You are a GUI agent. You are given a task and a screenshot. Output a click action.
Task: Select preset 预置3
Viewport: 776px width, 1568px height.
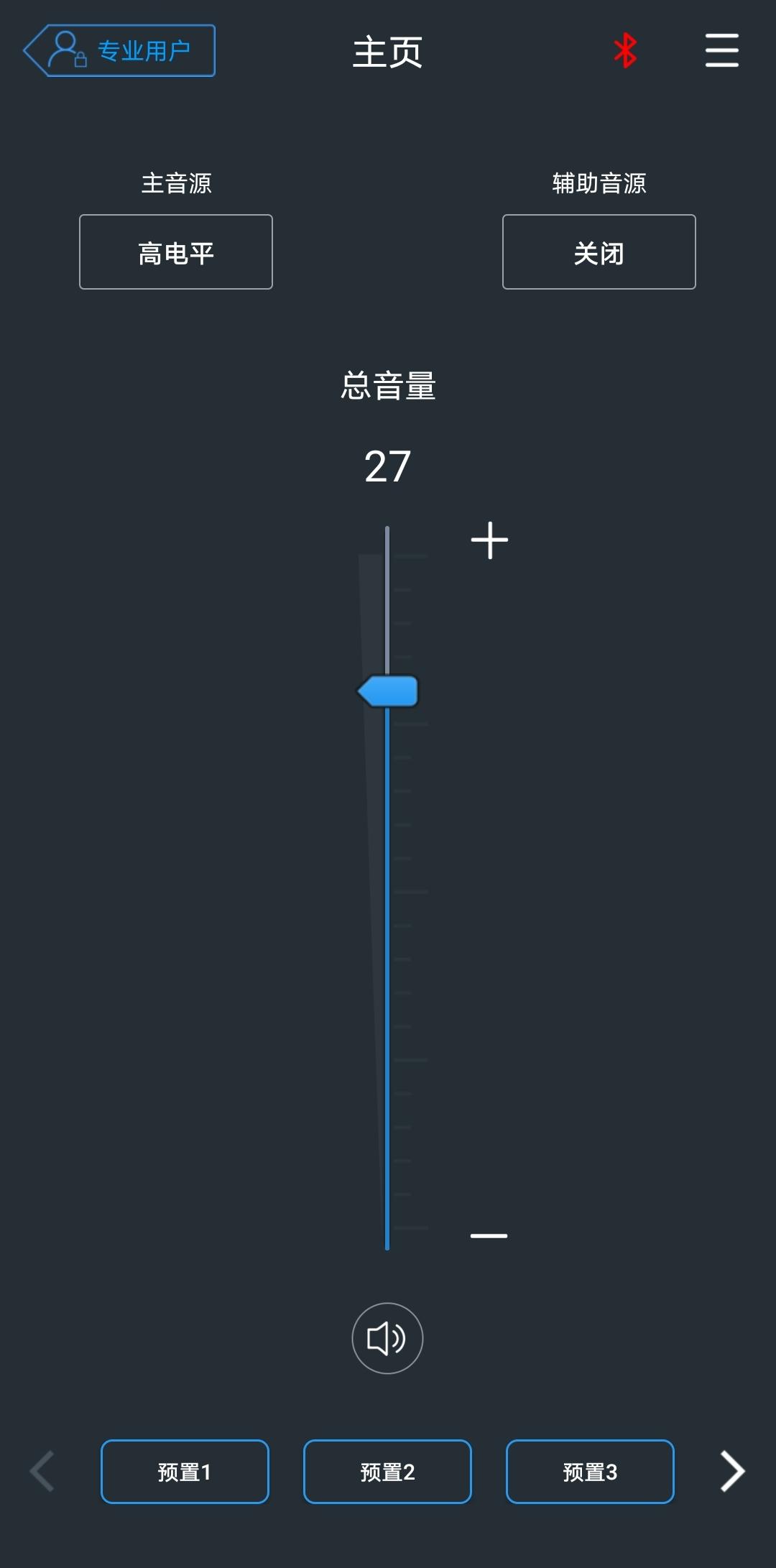tap(590, 1472)
